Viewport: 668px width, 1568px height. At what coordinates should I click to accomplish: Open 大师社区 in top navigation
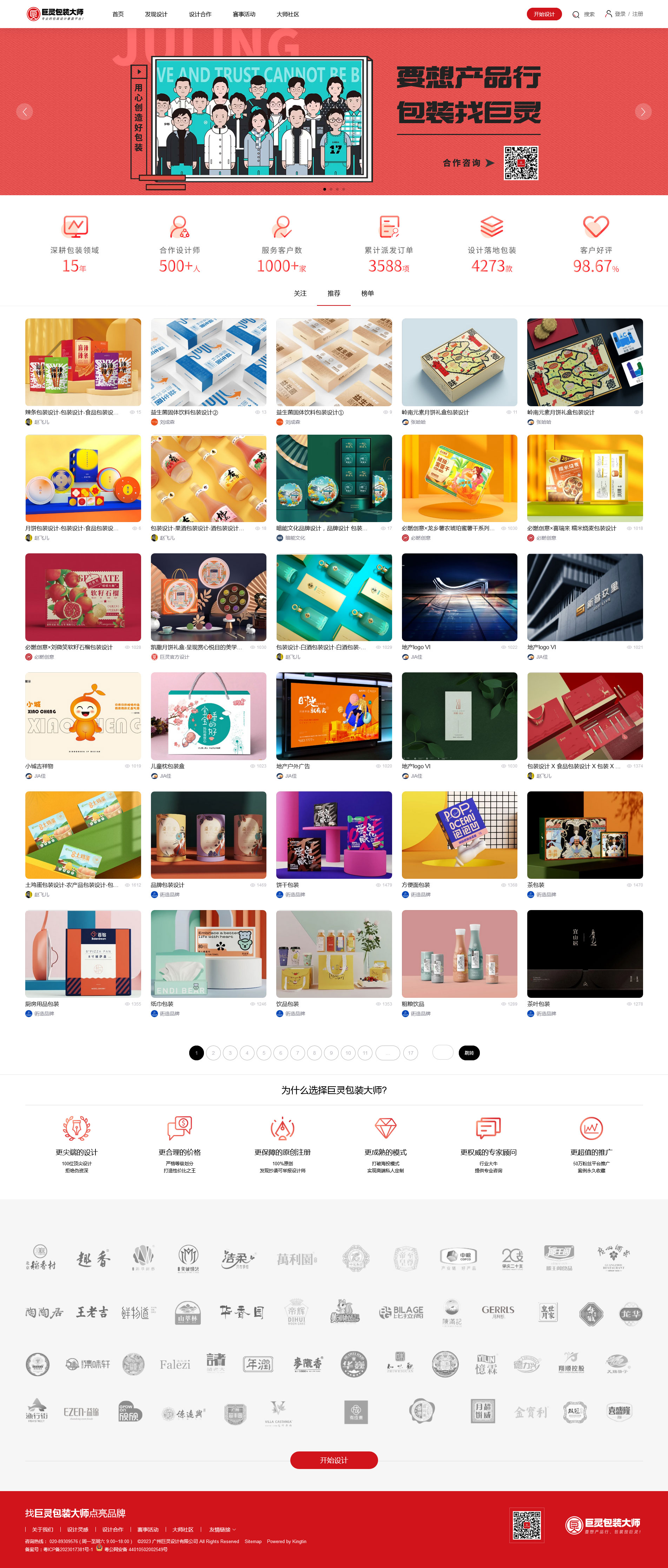[x=287, y=15]
